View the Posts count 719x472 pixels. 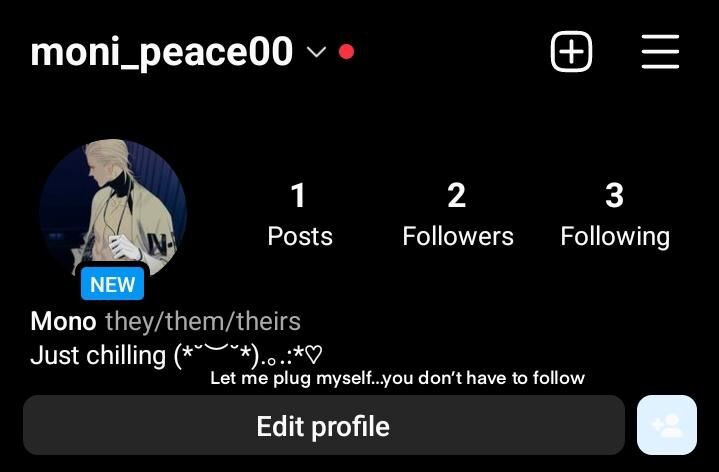[x=299, y=214]
